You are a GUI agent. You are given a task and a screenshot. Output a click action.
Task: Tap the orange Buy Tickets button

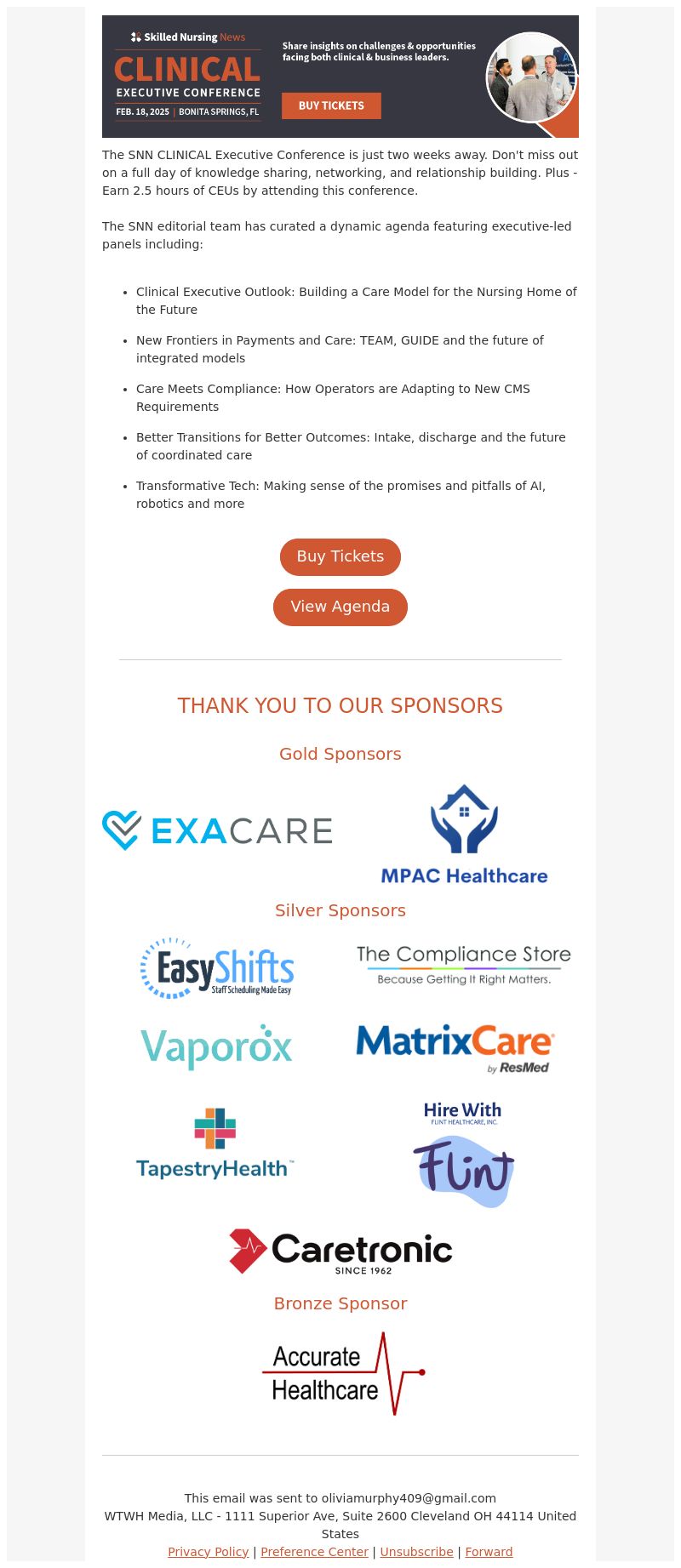click(340, 556)
